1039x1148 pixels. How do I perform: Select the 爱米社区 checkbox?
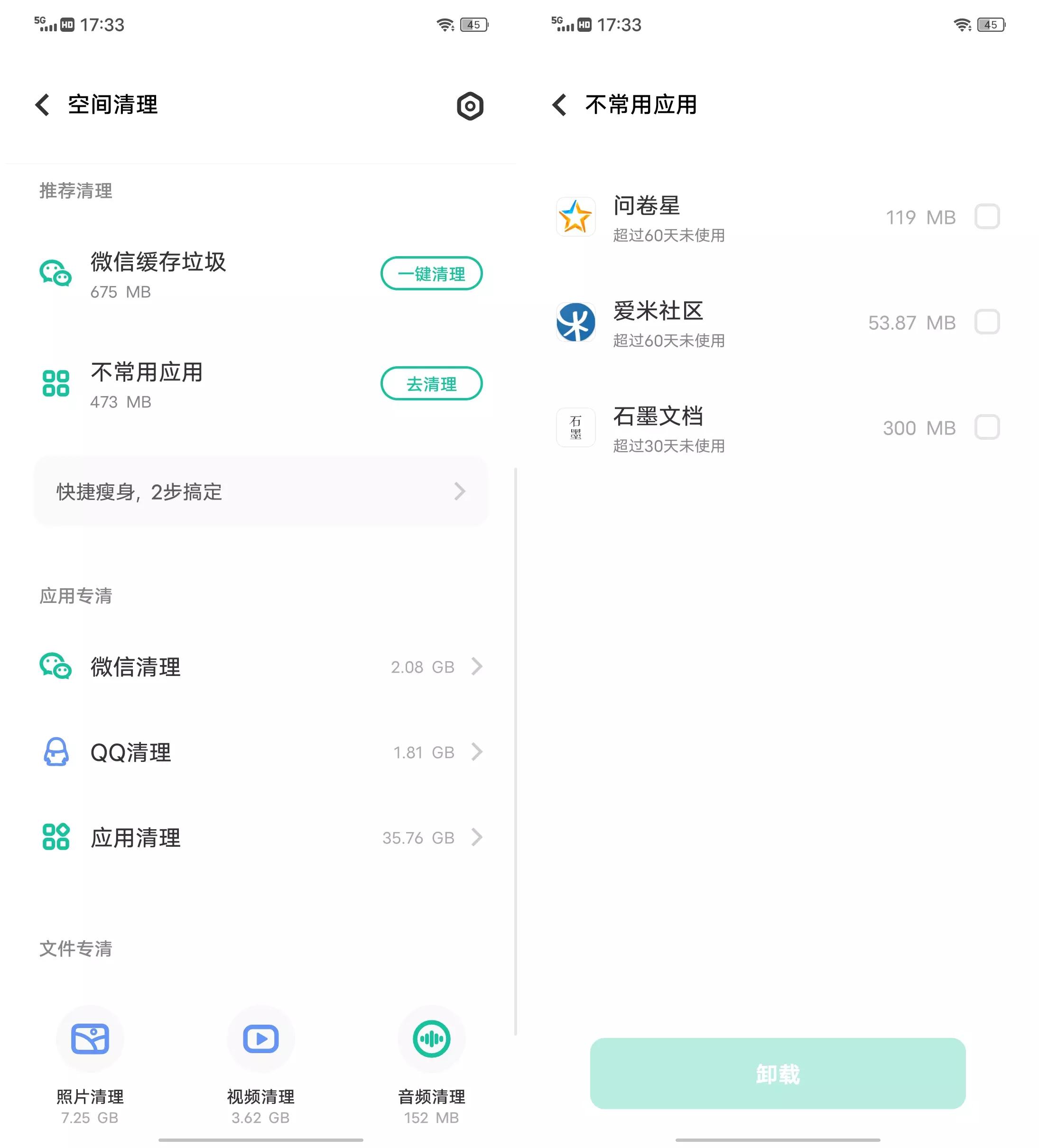[x=987, y=322]
